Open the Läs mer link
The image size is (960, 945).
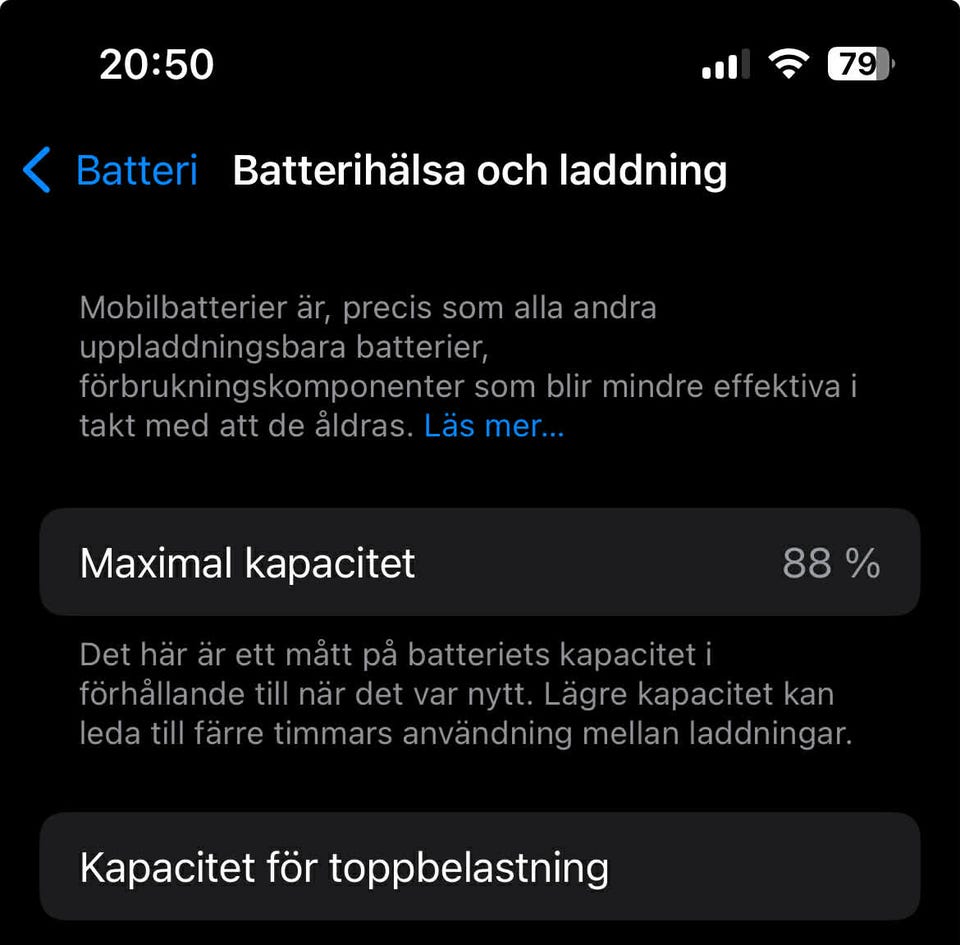494,427
